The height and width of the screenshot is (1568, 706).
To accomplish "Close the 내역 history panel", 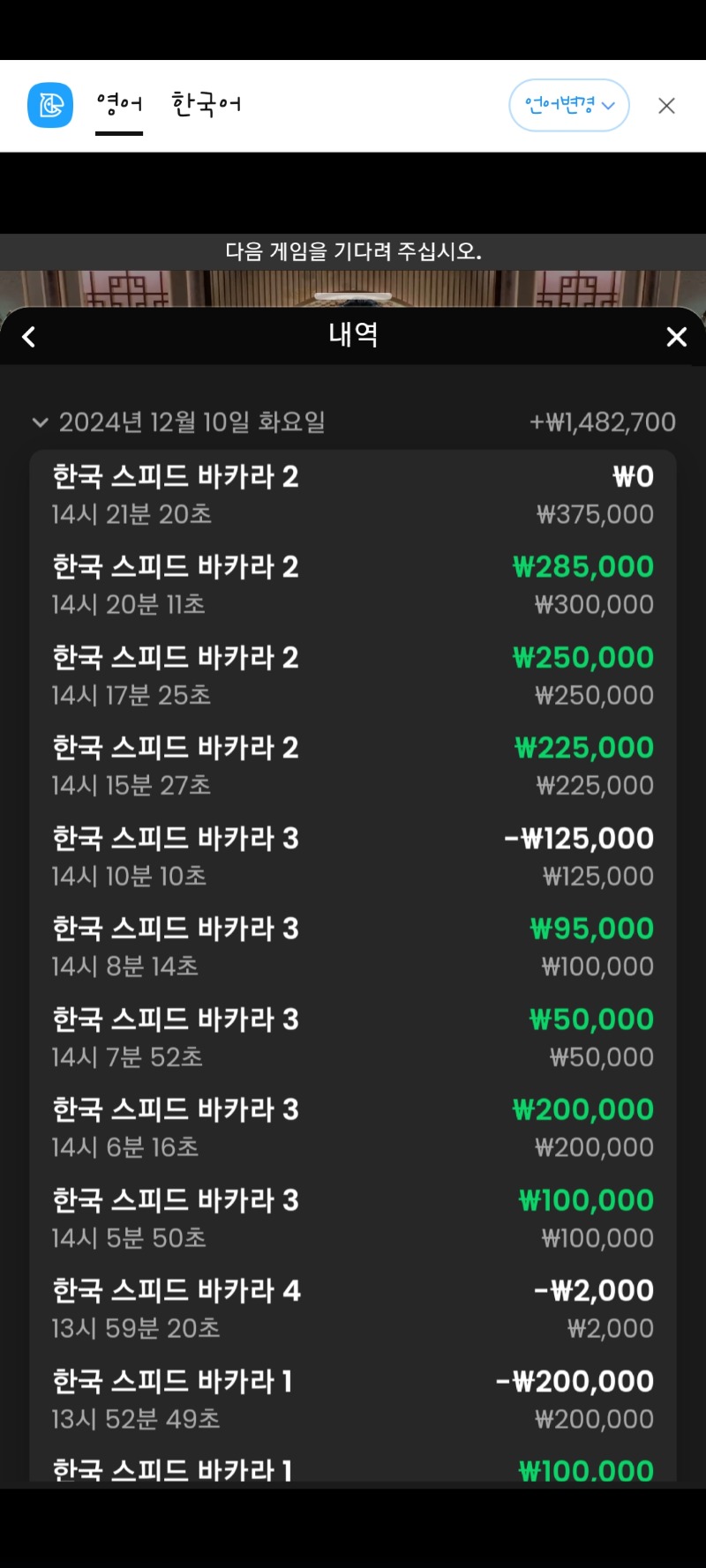I will (x=677, y=337).
